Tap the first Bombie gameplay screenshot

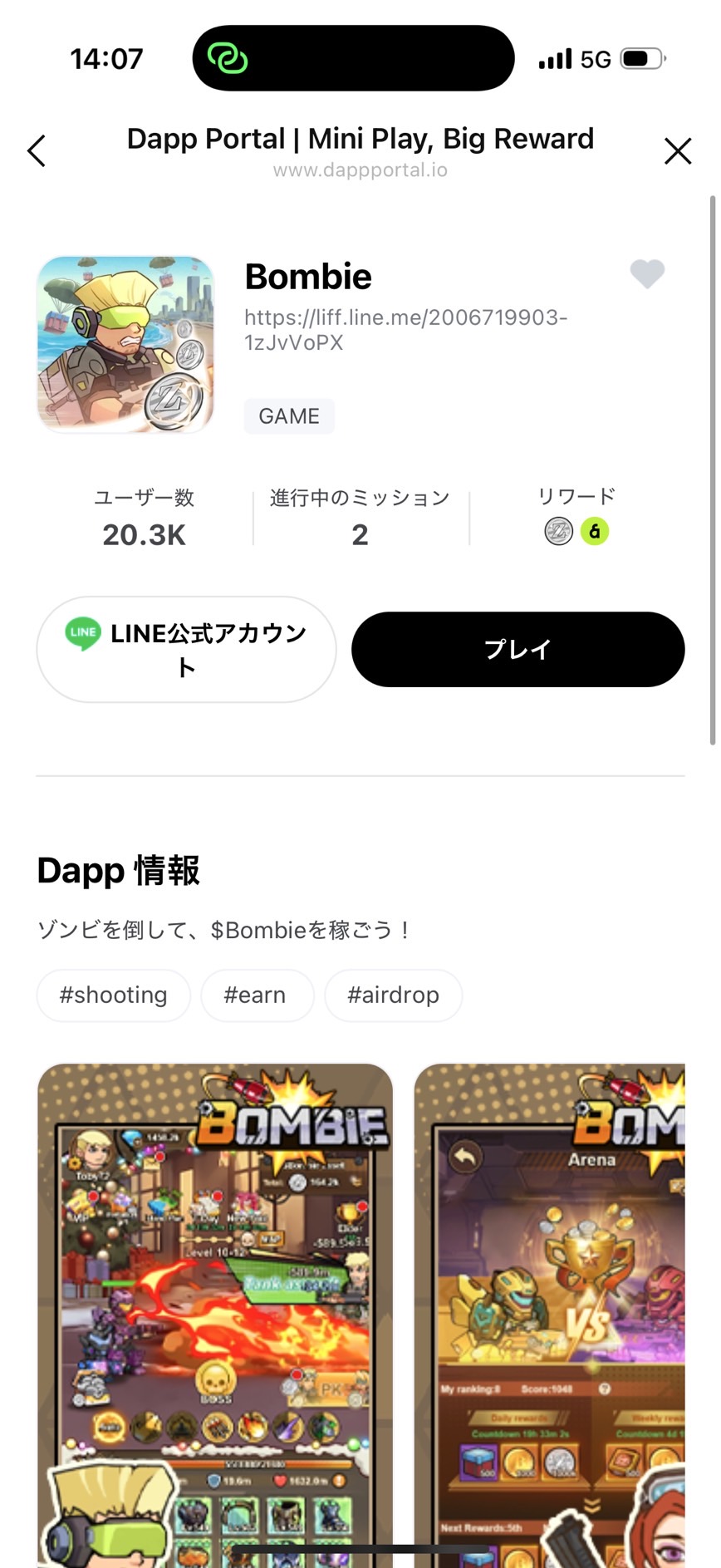(x=214, y=1313)
